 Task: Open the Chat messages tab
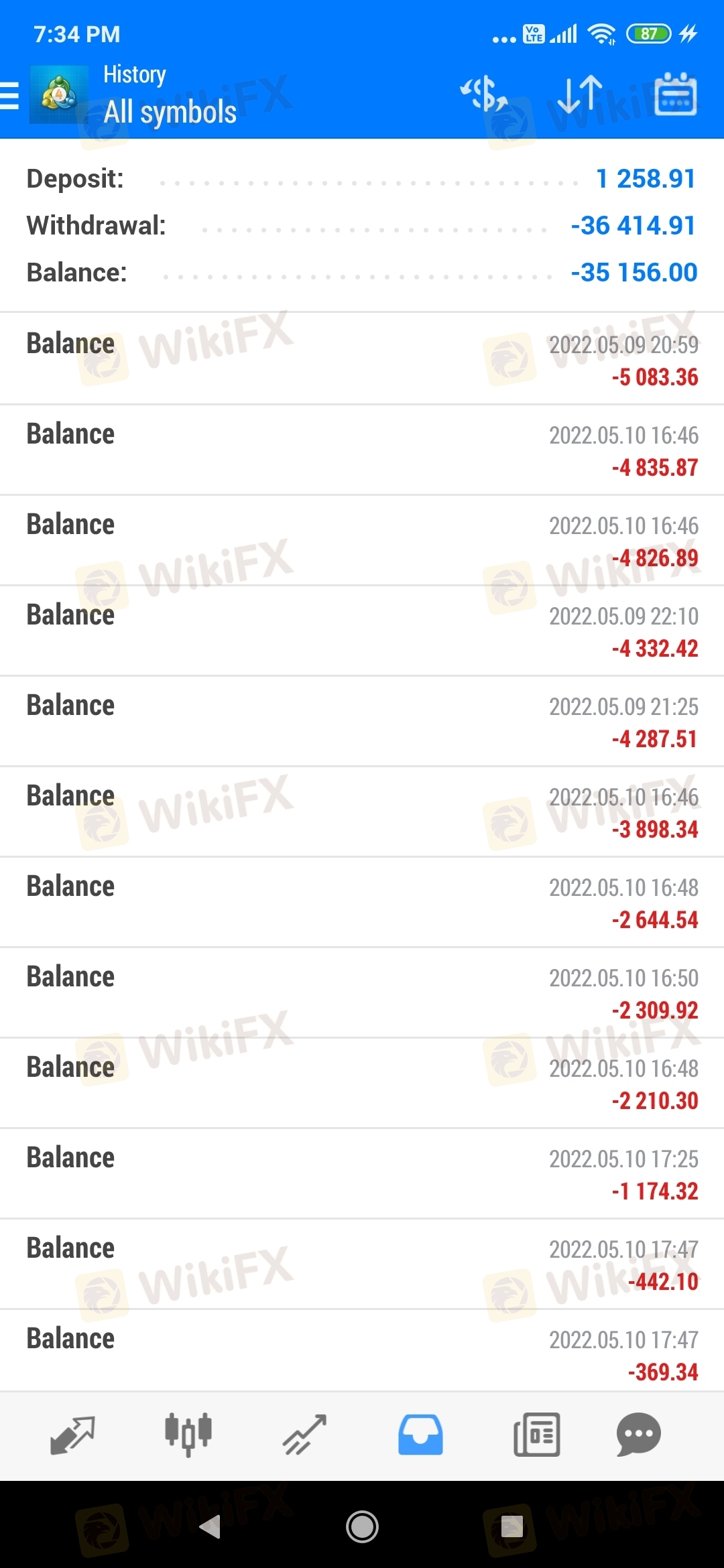(638, 1435)
